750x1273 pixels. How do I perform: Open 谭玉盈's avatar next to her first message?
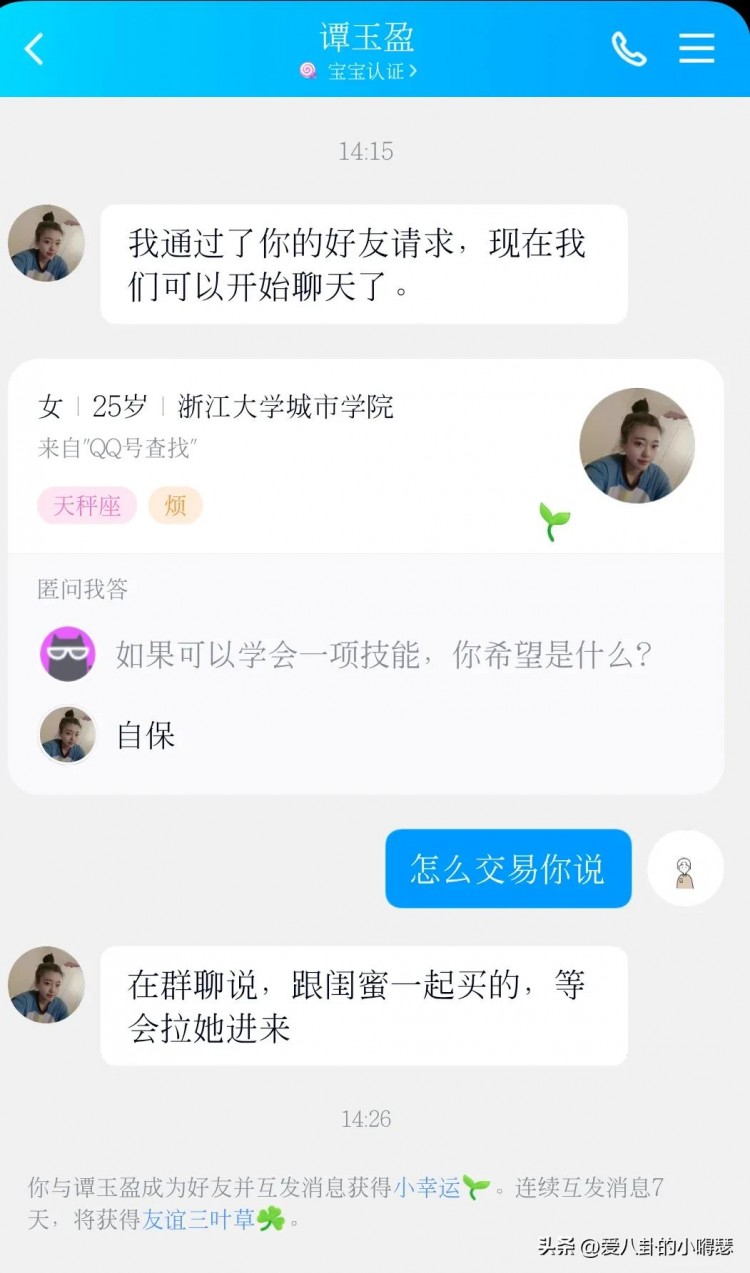46,242
